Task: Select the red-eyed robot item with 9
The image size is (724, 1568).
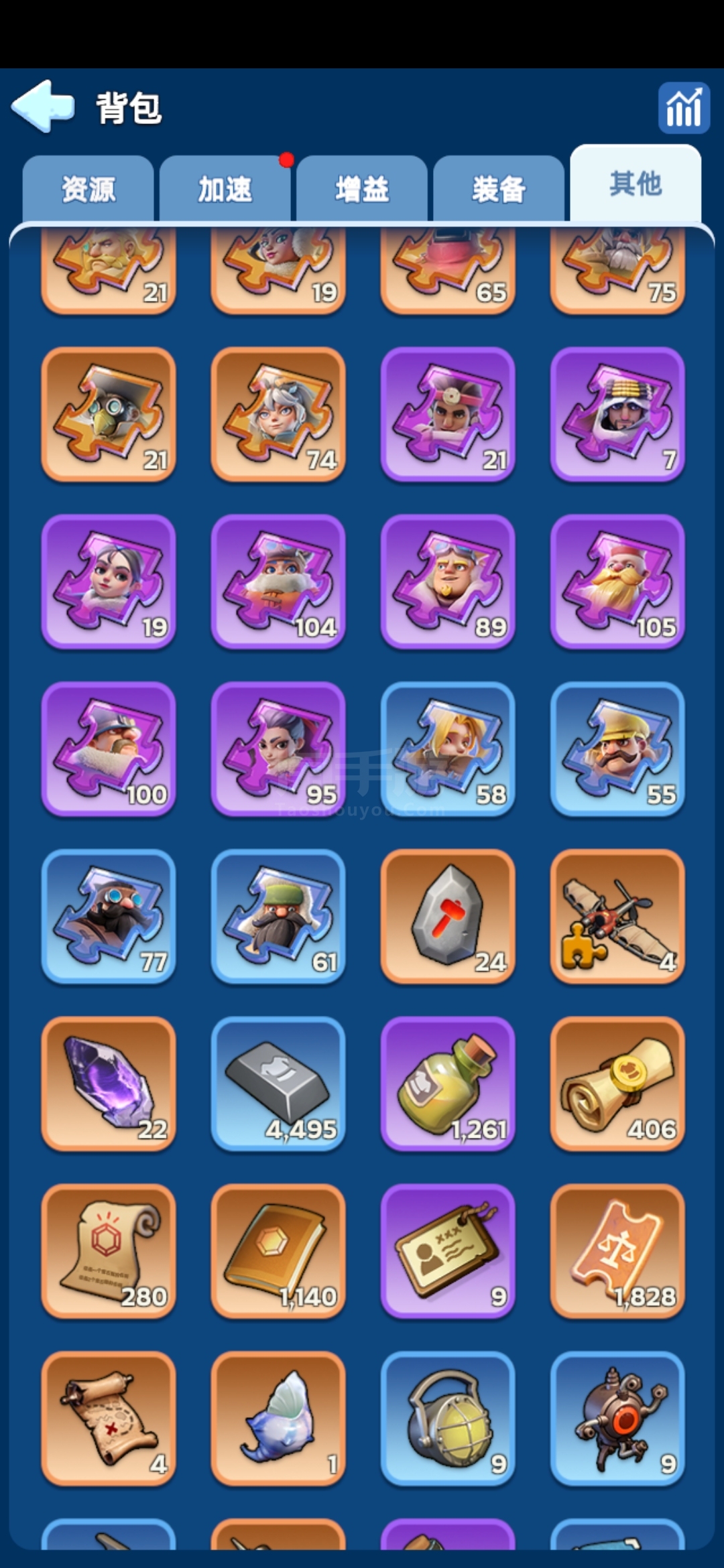Action: coord(617,1419)
